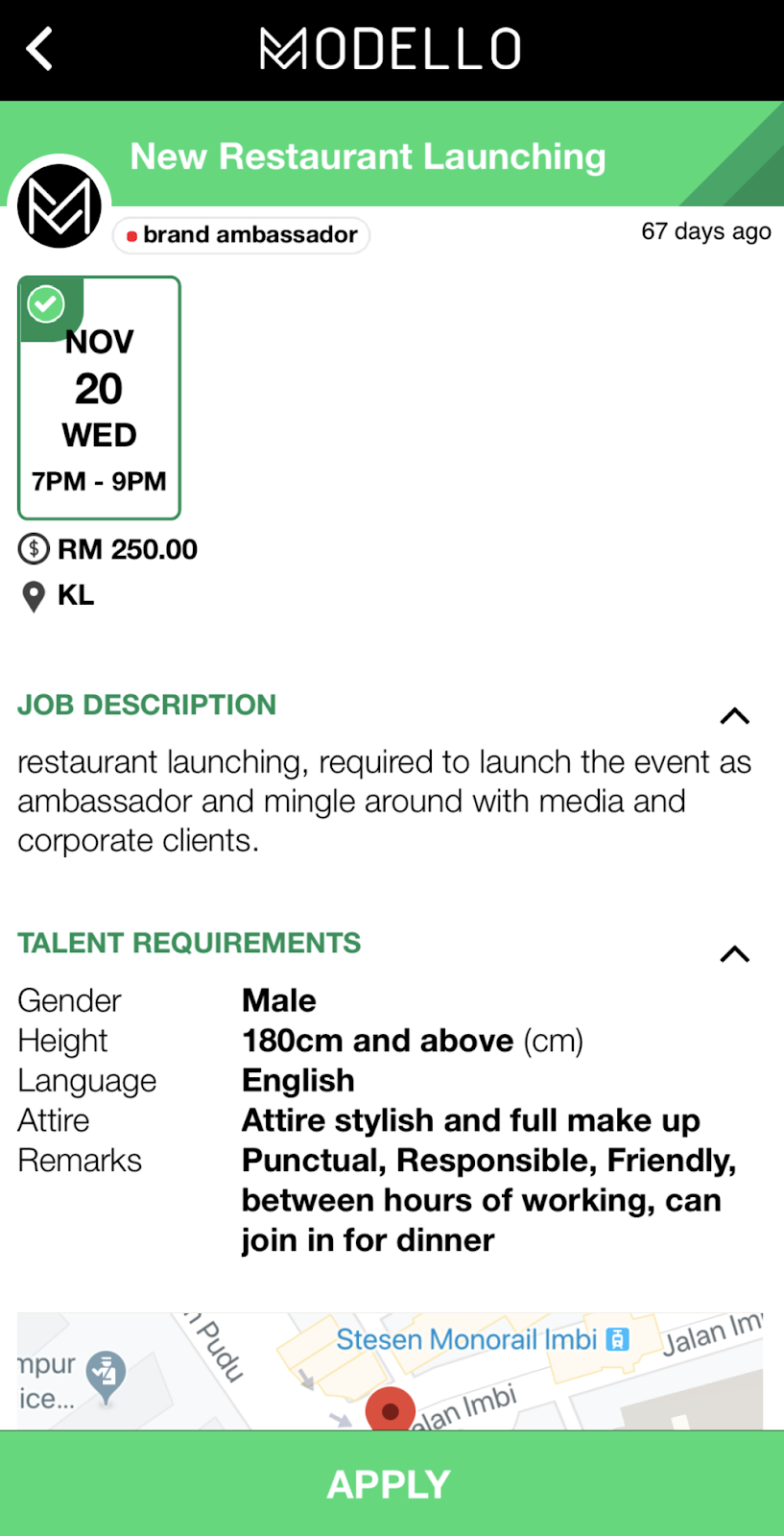Select the circular Modello profile badge

59,204
